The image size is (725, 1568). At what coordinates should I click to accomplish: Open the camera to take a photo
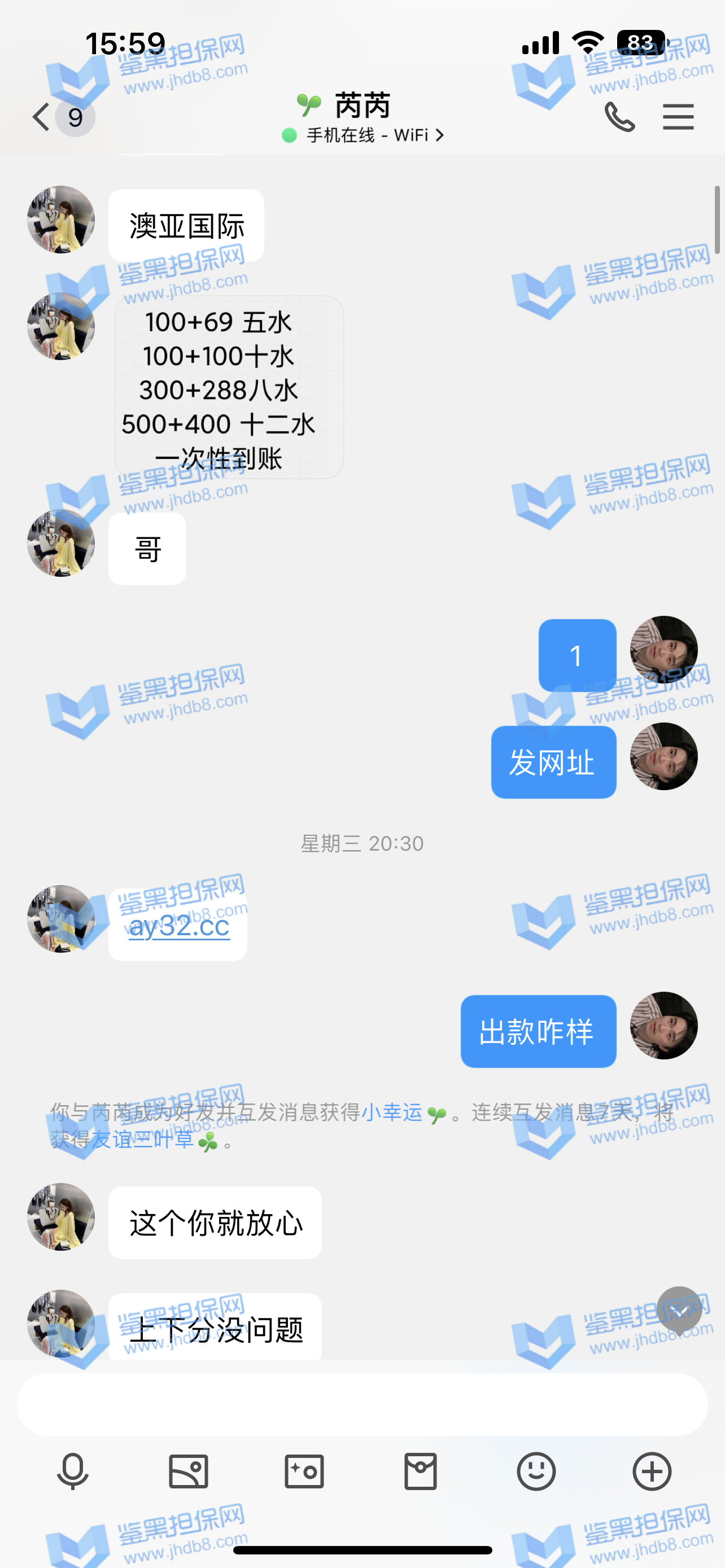(304, 1472)
